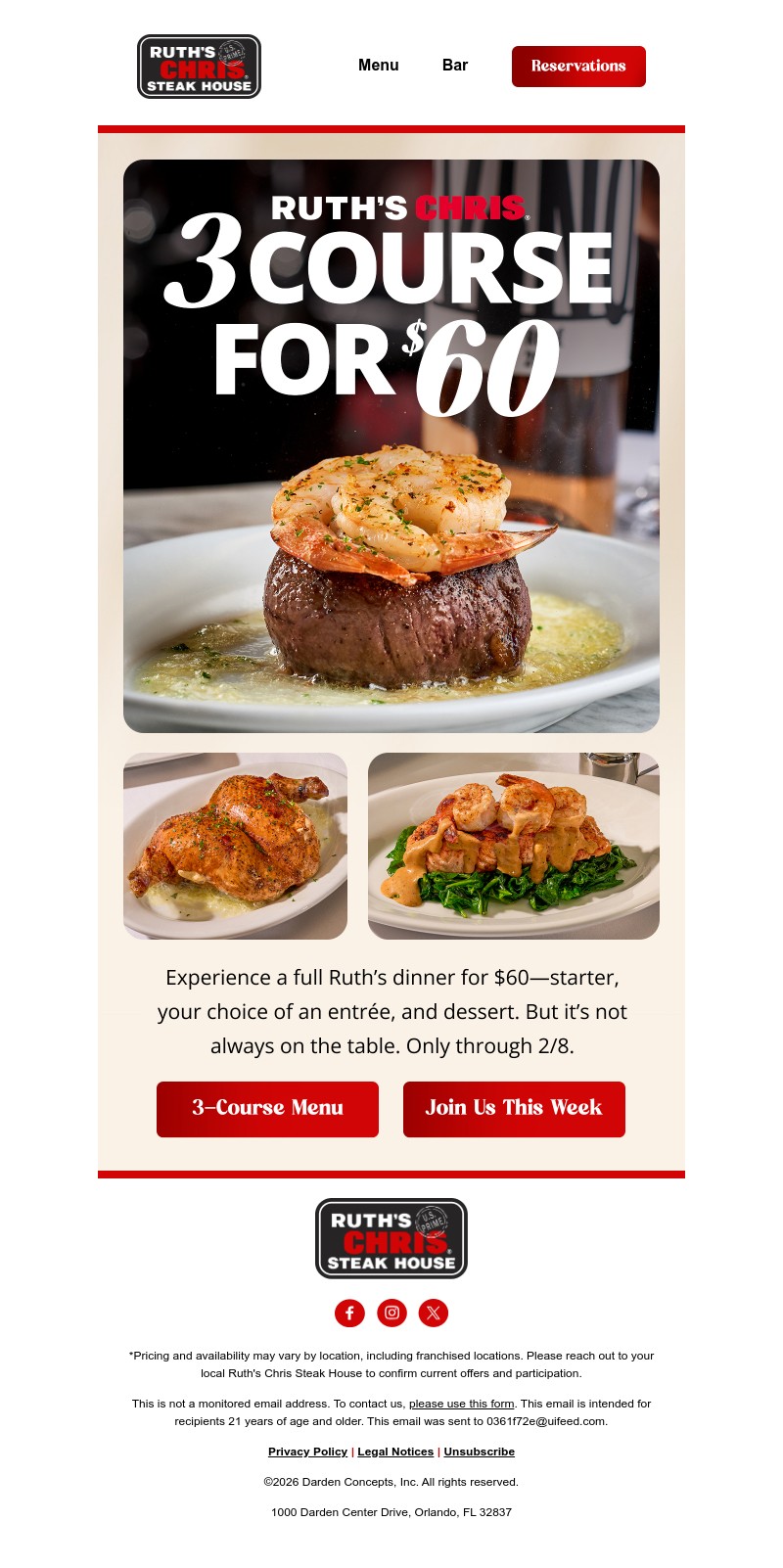Open Ruth's Chris Facebook page icon

point(349,1313)
